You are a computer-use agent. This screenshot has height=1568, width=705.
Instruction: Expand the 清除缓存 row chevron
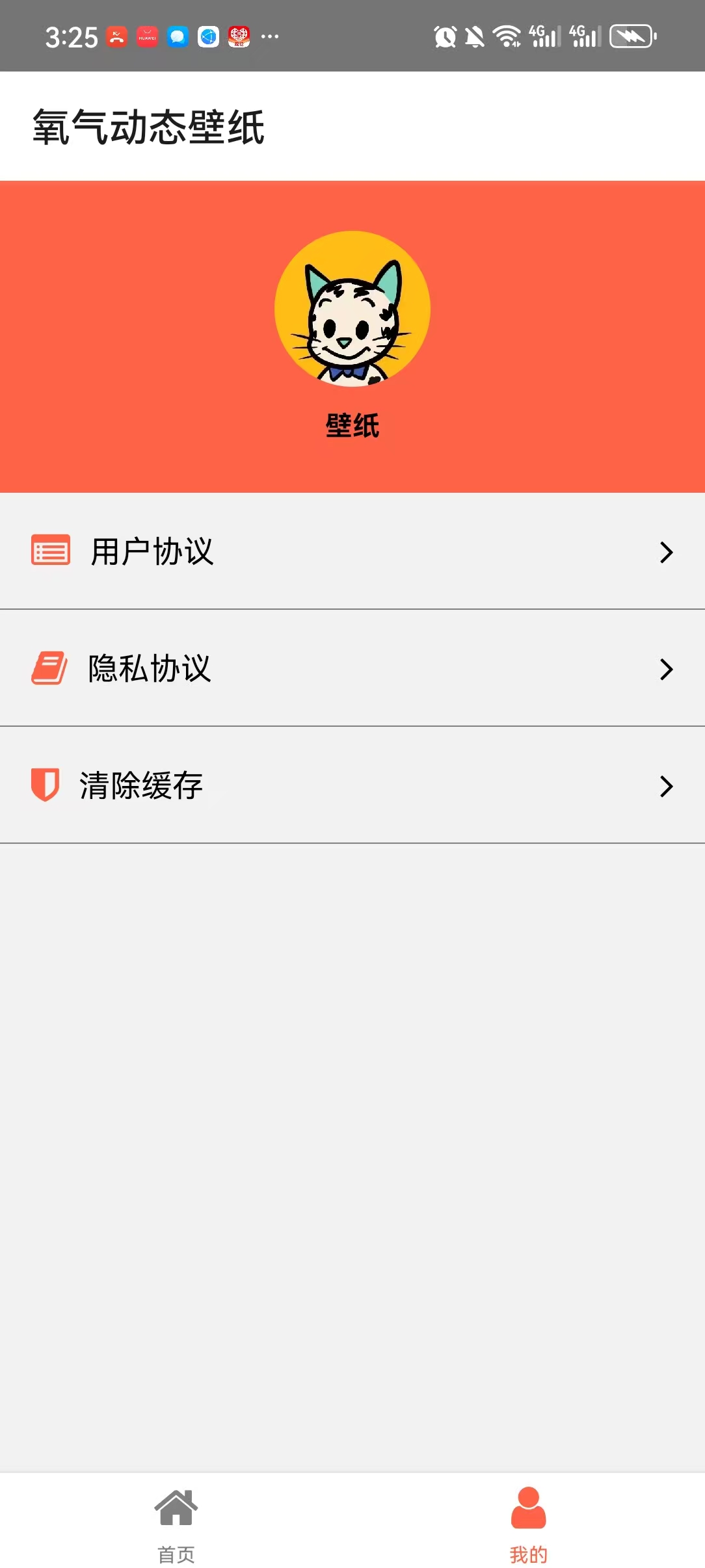(667, 787)
